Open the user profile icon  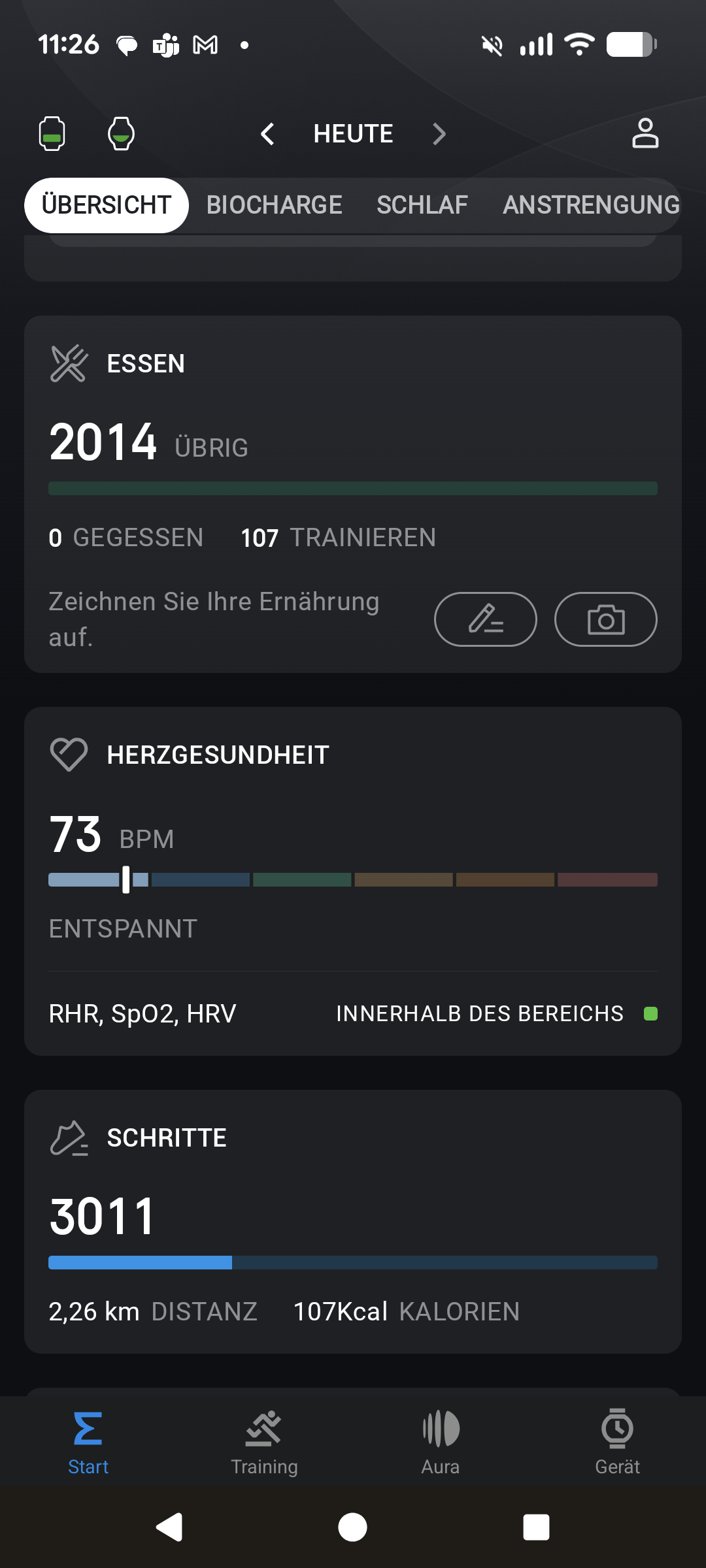coord(645,133)
